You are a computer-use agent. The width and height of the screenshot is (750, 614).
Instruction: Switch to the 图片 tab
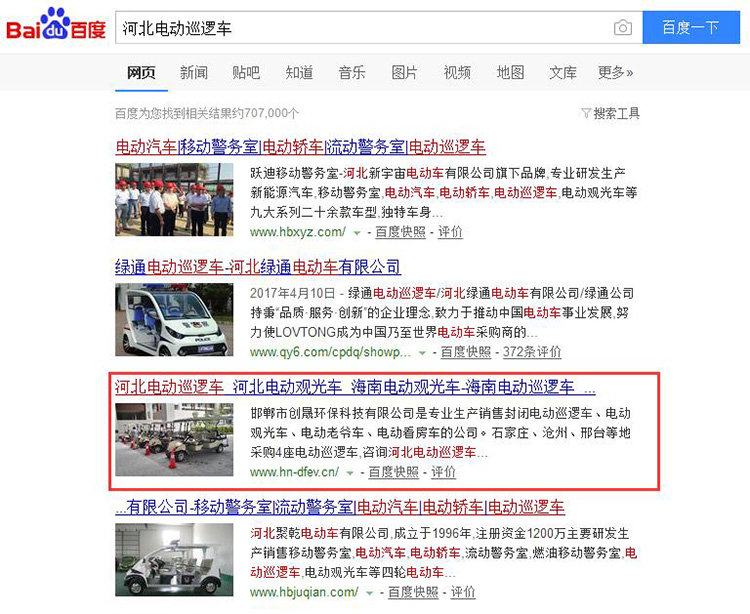[x=405, y=73]
